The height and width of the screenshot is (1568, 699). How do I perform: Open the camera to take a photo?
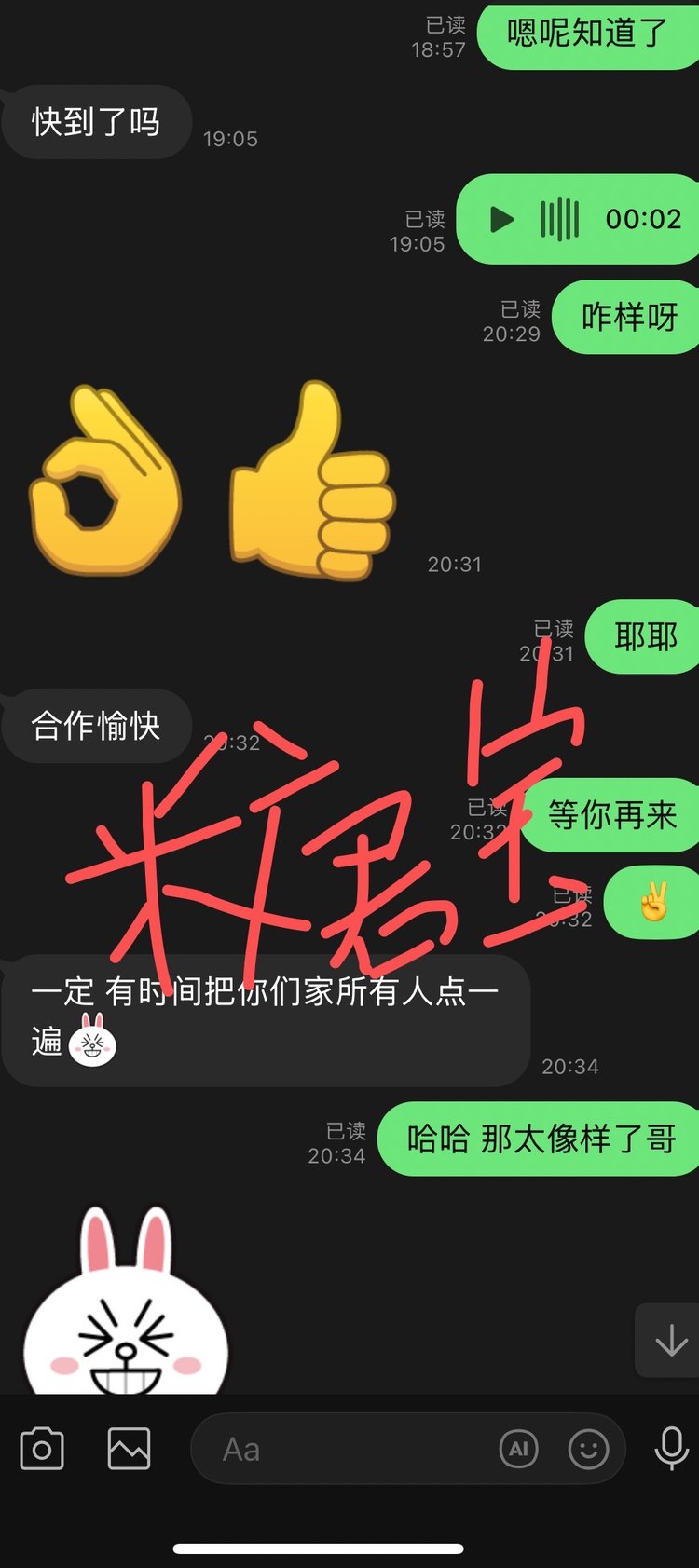(42, 1450)
